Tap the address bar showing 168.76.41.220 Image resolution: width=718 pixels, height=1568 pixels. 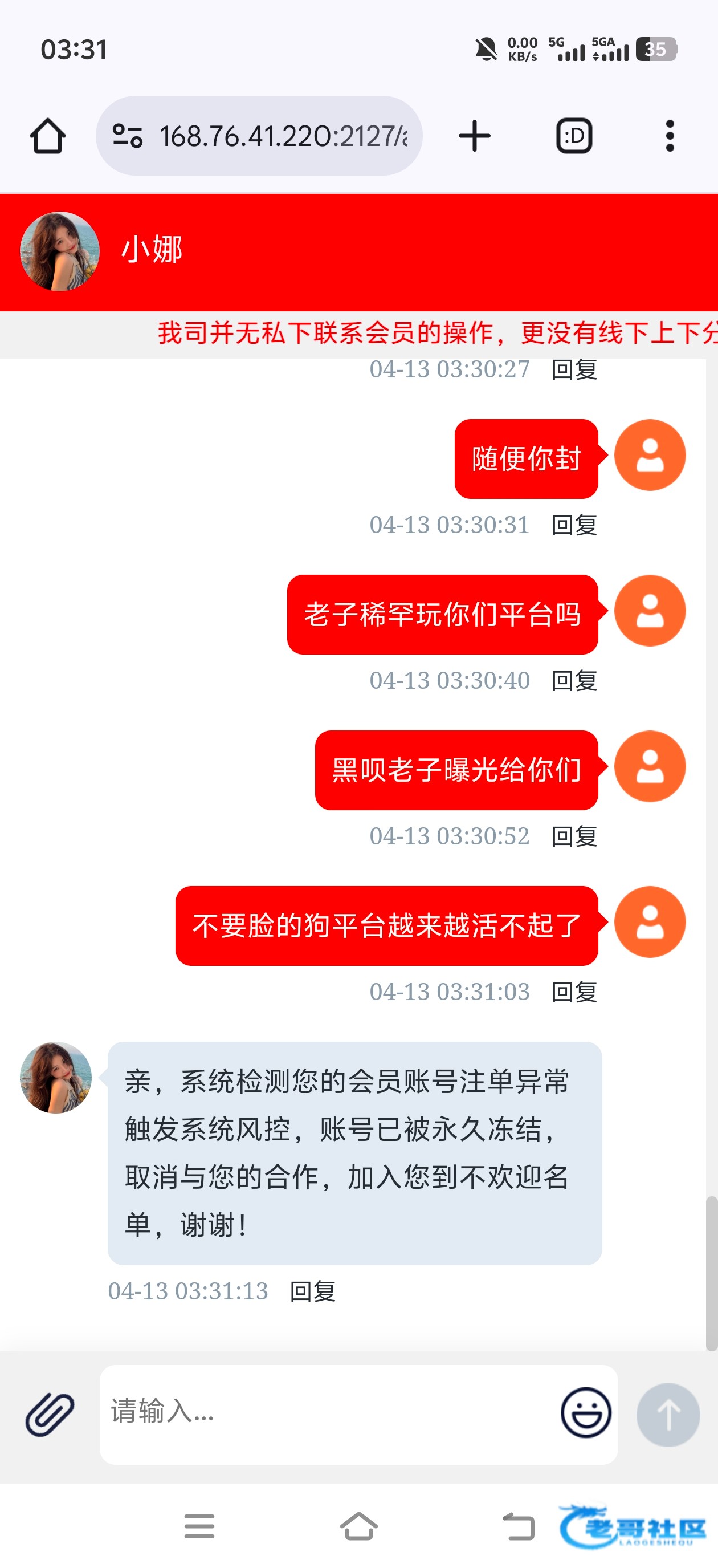(259, 136)
